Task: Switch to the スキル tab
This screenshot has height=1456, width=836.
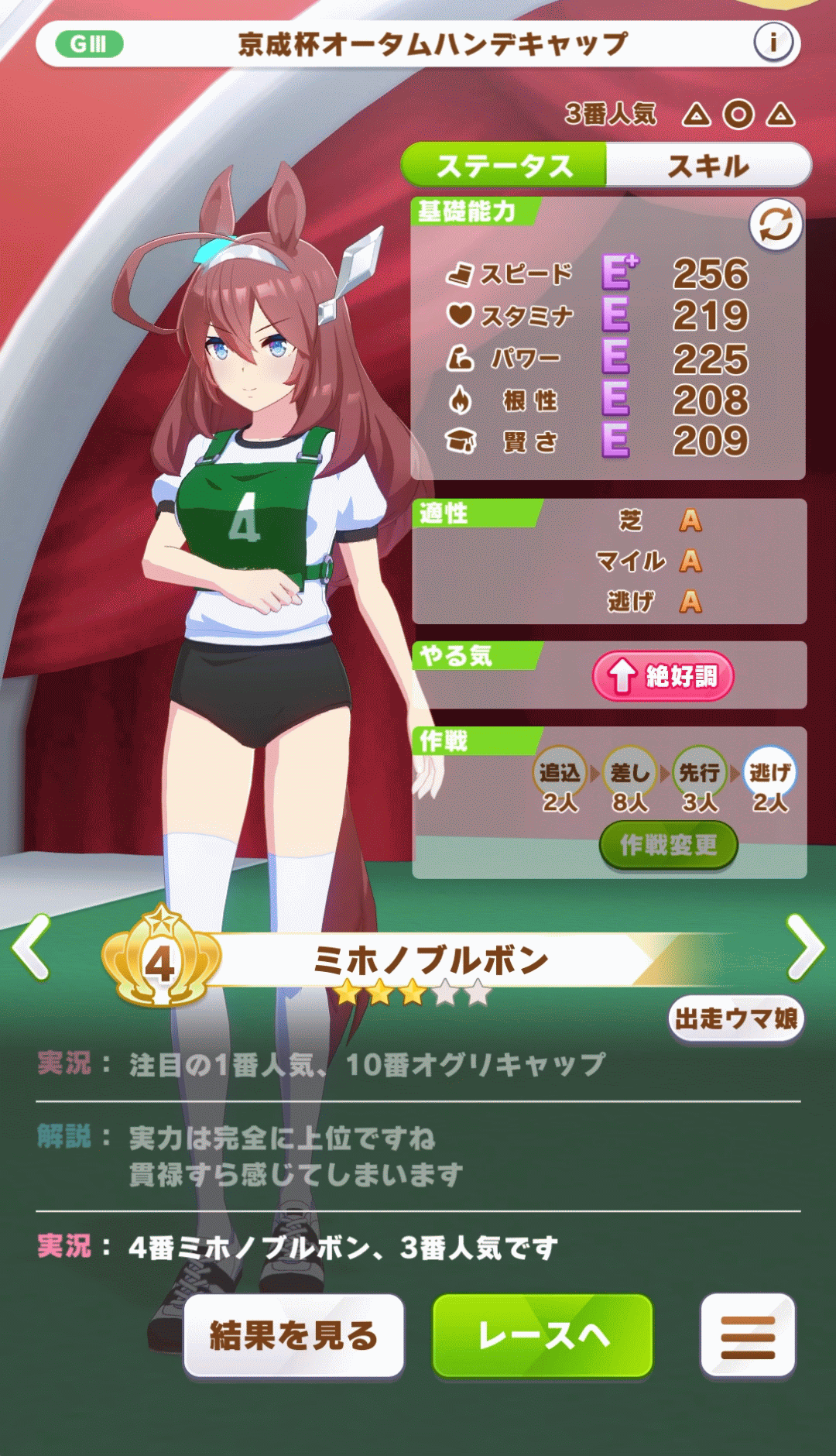Action: (708, 165)
